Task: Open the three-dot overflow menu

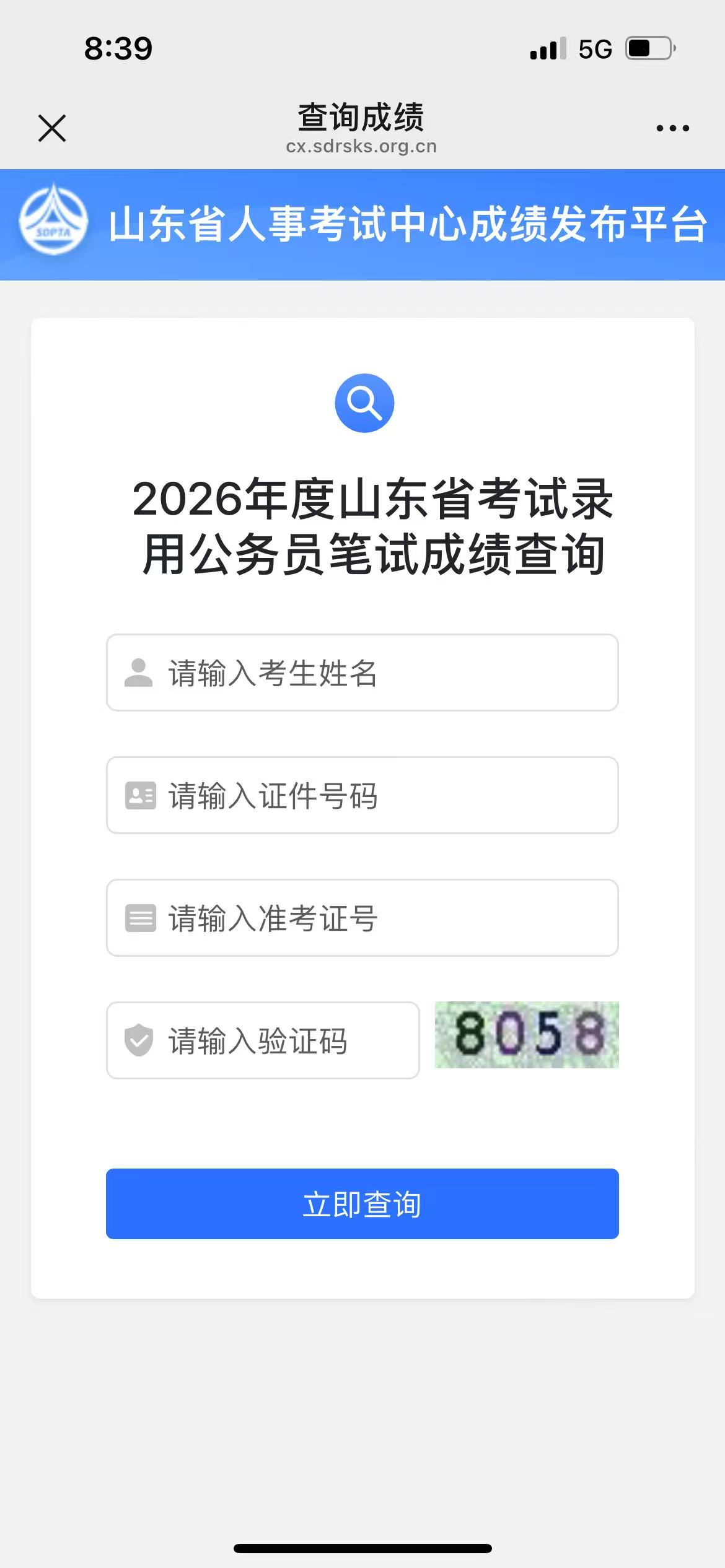Action: tap(672, 128)
